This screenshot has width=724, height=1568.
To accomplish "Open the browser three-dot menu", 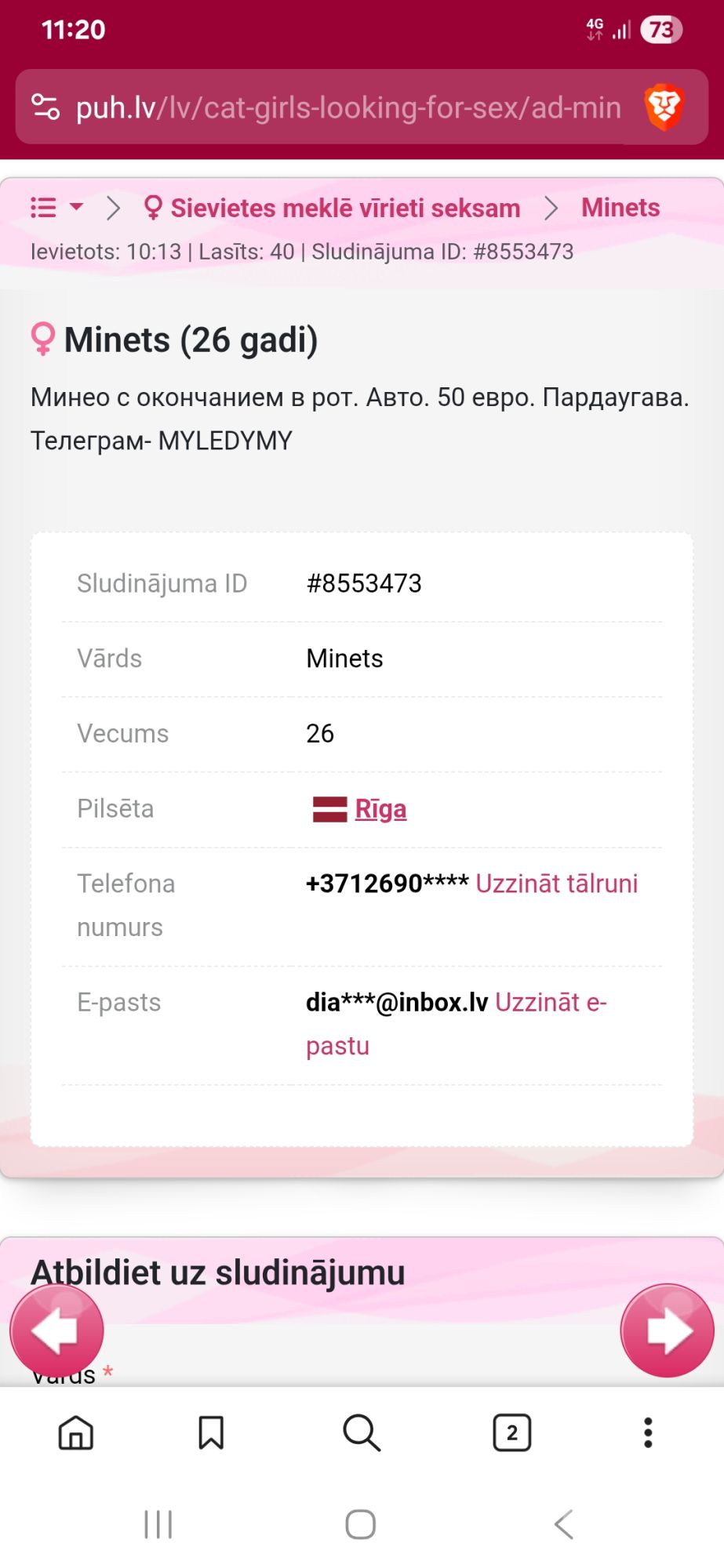I will tap(648, 1433).
